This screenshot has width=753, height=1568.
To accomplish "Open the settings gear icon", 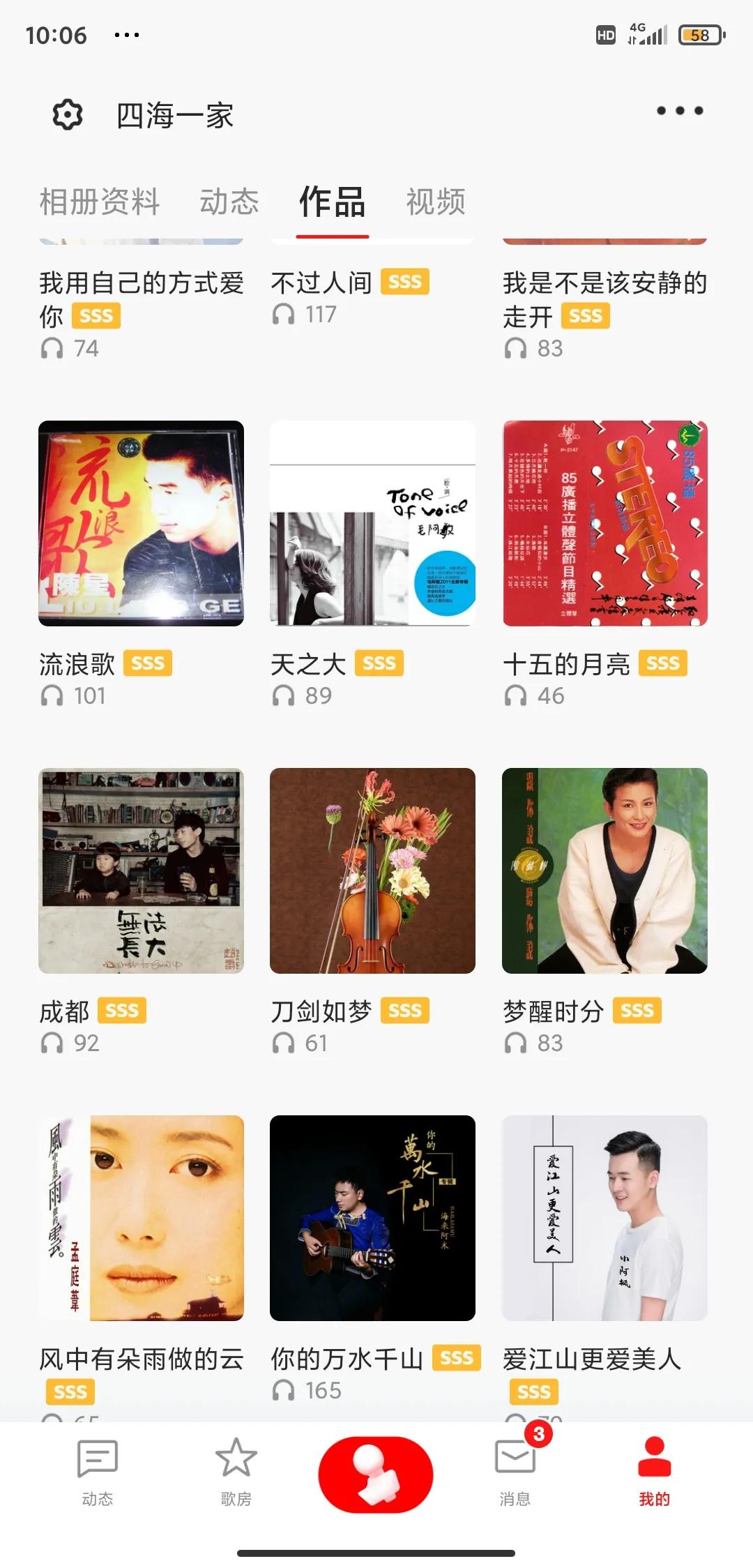I will (68, 114).
